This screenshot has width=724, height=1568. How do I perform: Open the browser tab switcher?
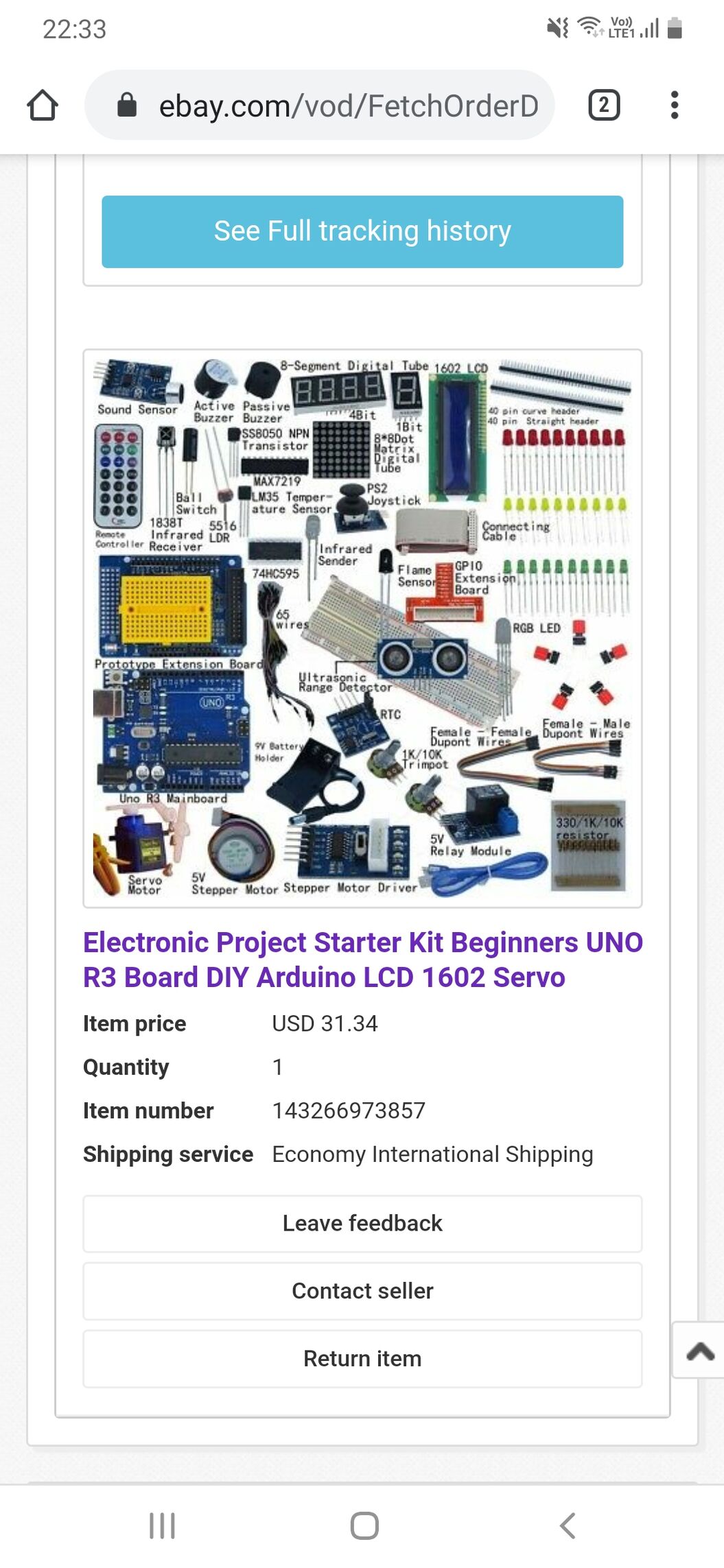[604, 105]
